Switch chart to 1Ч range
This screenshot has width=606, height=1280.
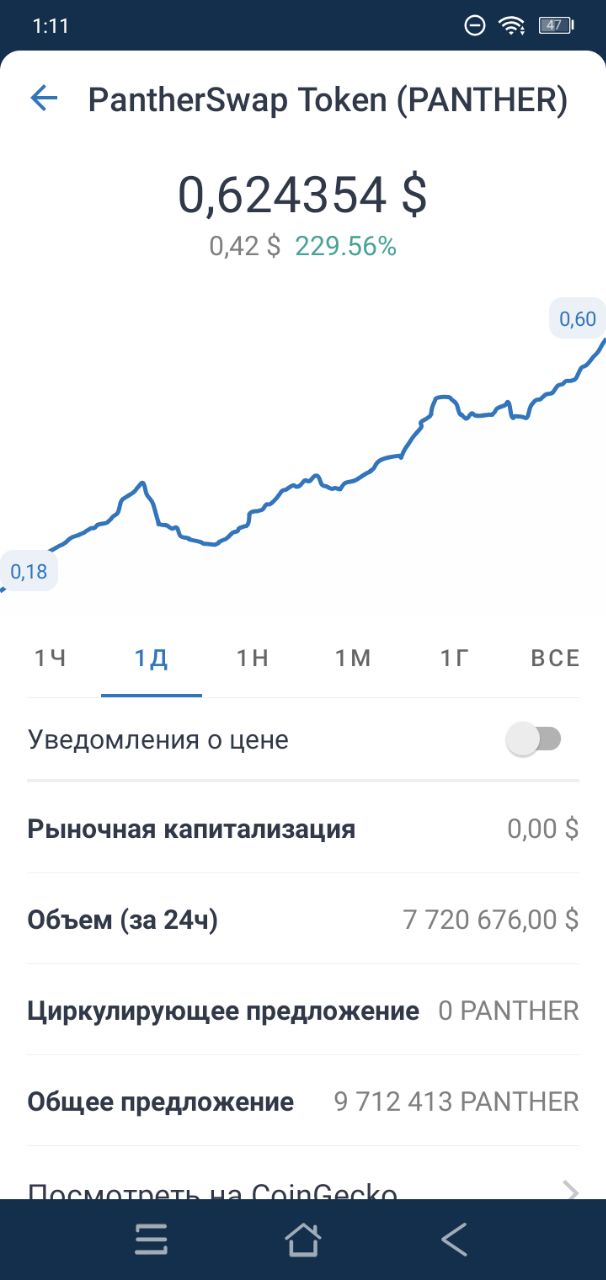50,658
